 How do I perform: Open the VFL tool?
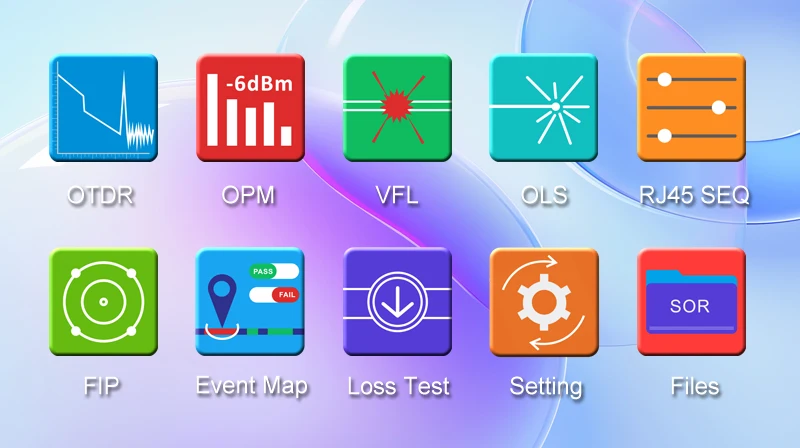pos(397,108)
